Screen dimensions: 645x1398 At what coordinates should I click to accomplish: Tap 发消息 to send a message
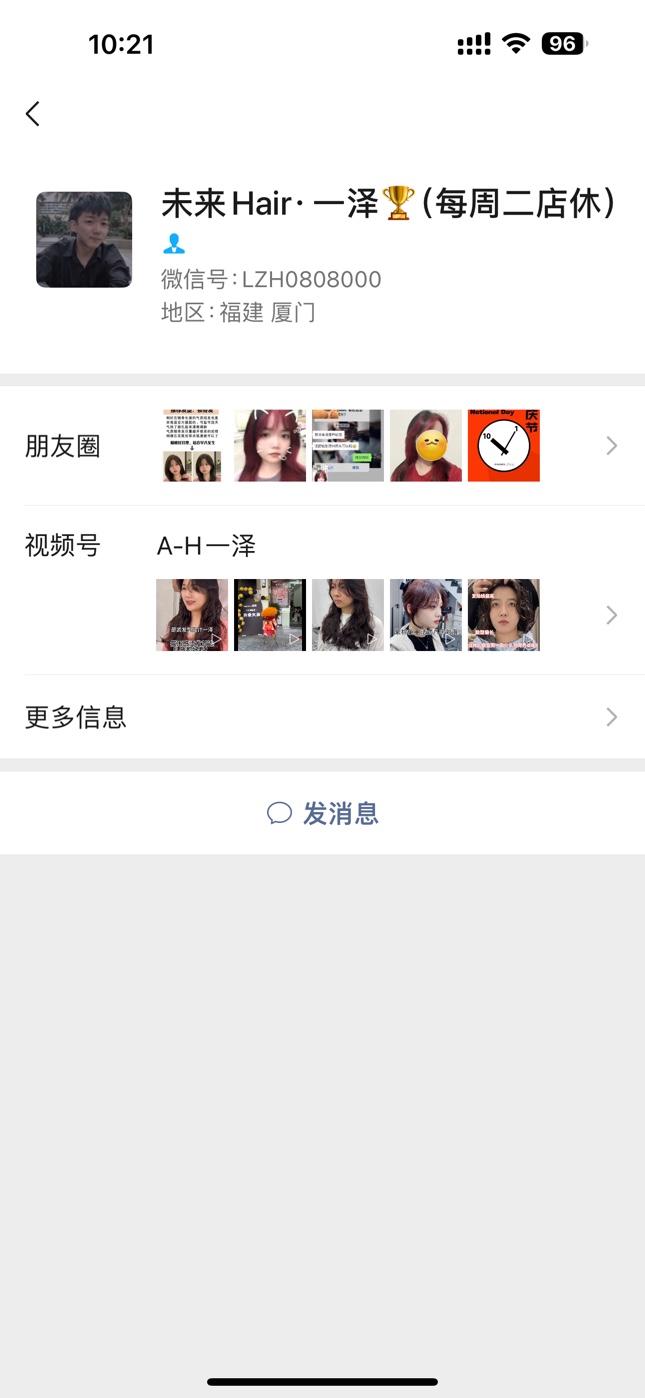pos(322,814)
